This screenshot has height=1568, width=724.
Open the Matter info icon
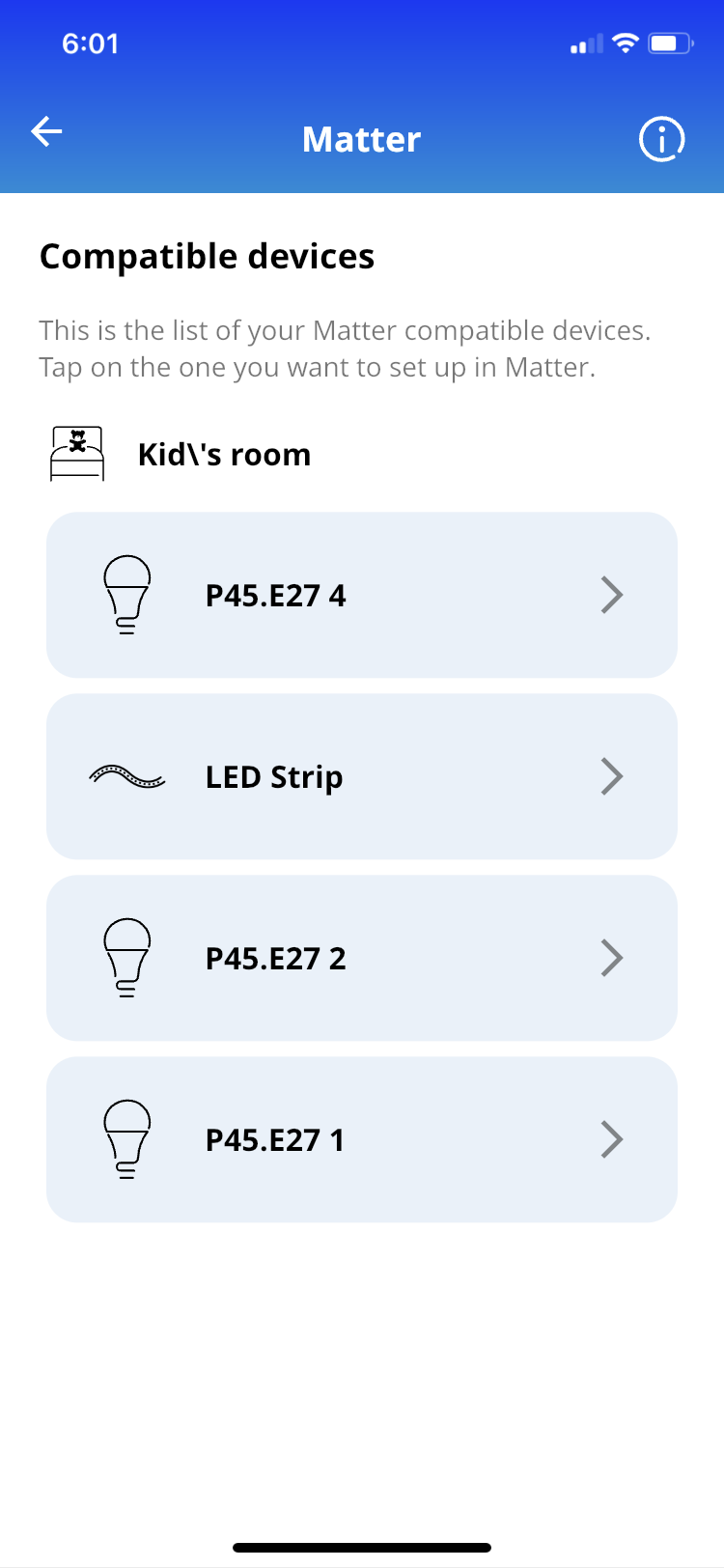tap(661, 140)
